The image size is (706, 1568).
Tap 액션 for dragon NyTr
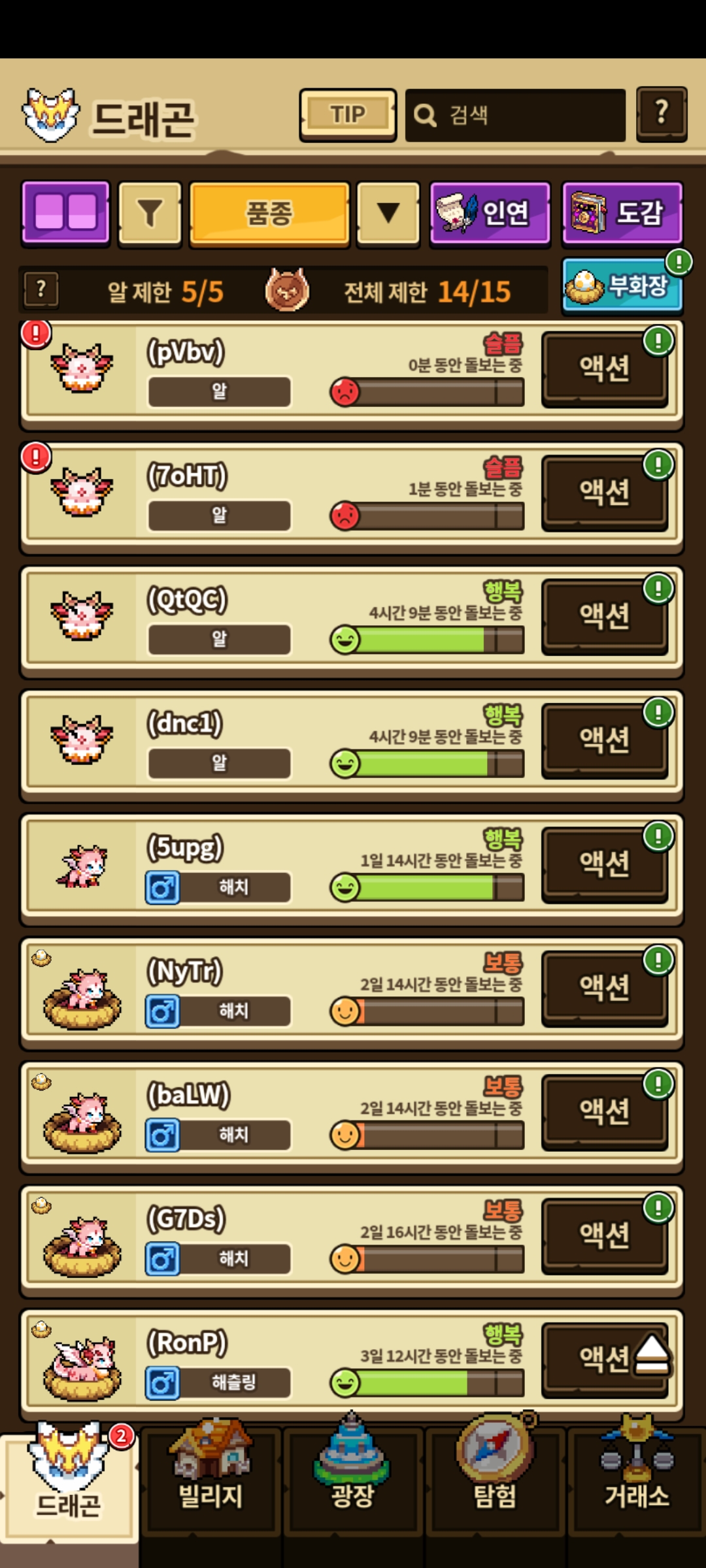(605, 988)
